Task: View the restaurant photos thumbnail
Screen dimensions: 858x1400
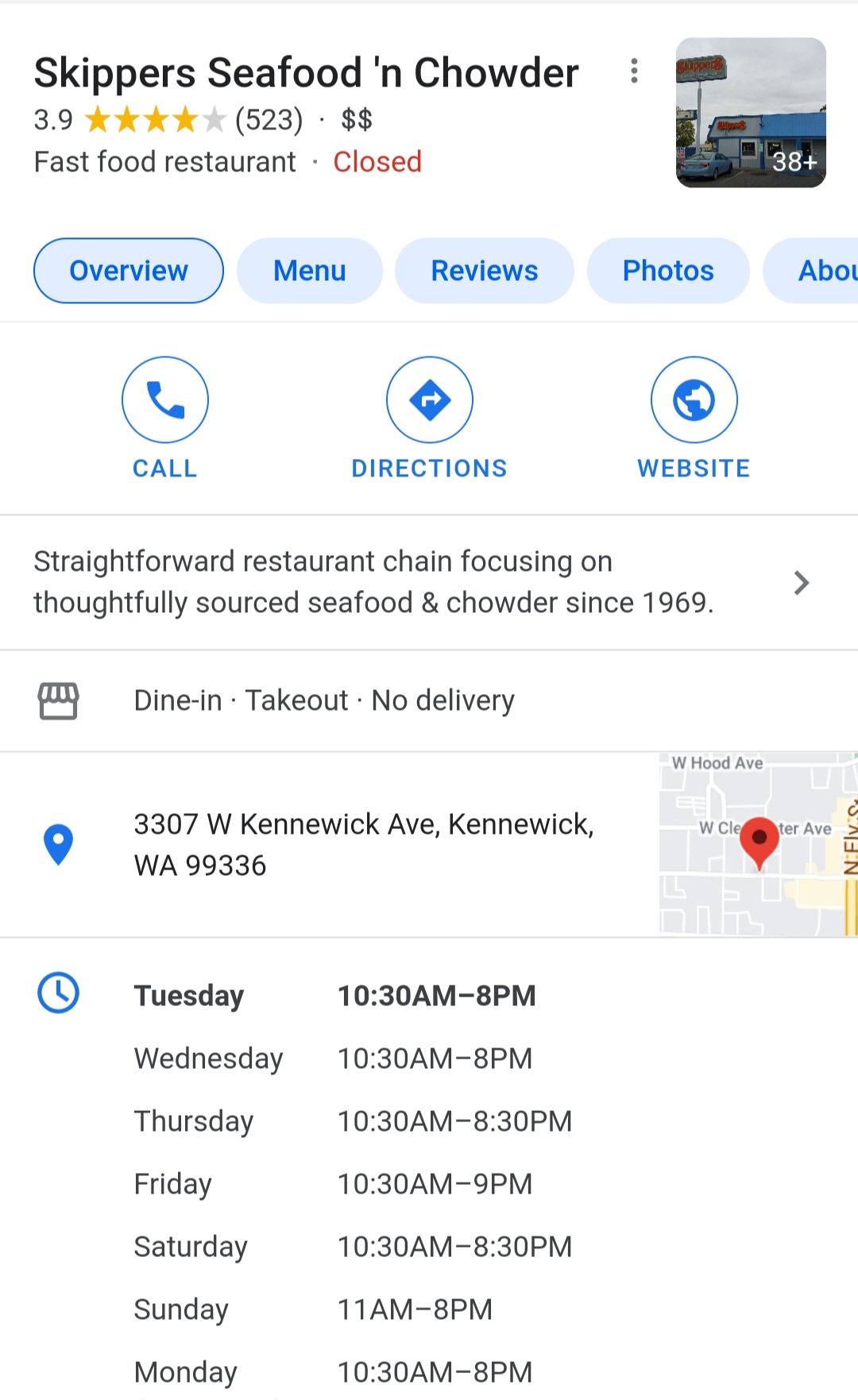Action: [751, 113]
